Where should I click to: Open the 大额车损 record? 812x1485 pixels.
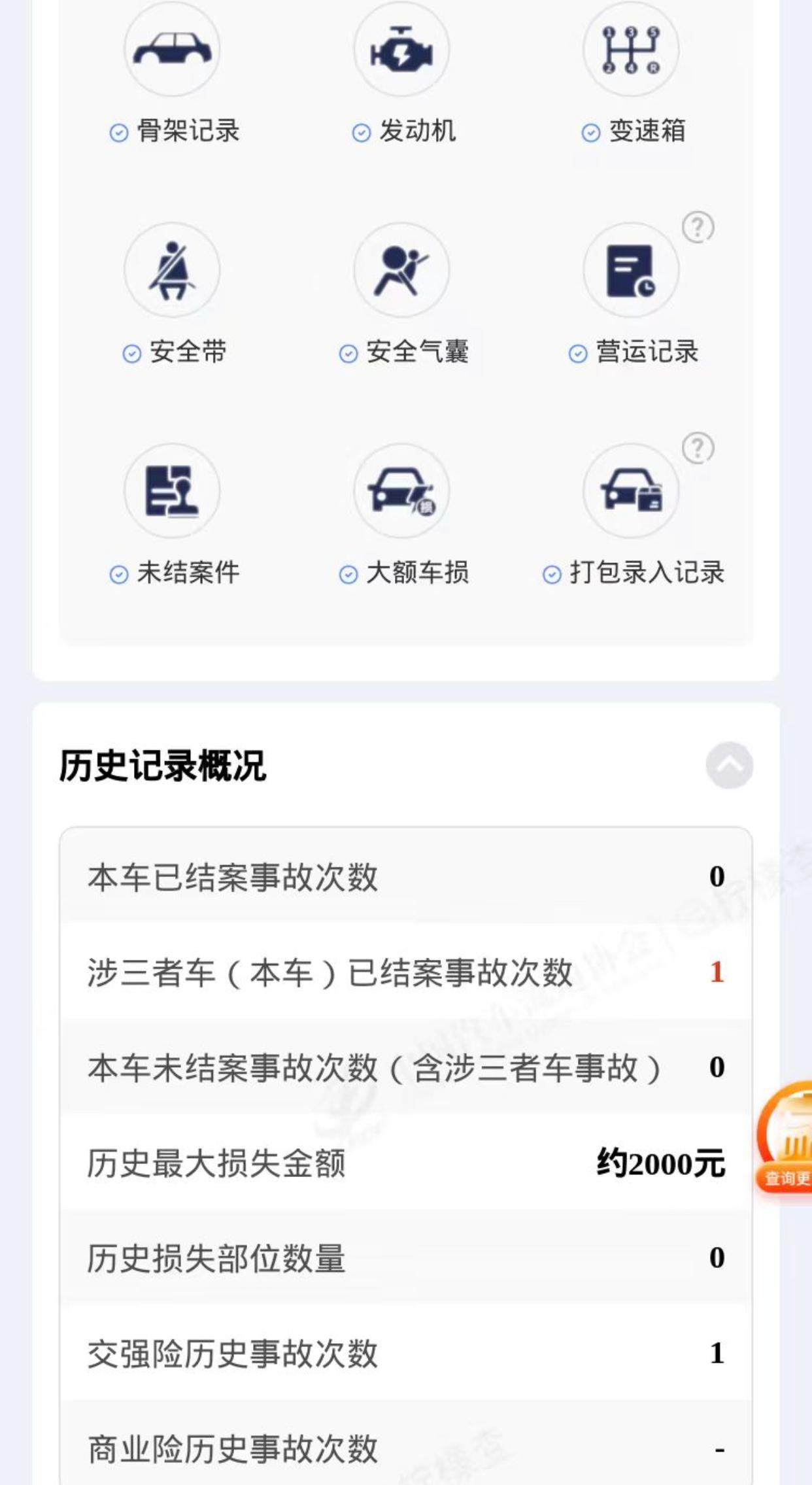(402, 515)
